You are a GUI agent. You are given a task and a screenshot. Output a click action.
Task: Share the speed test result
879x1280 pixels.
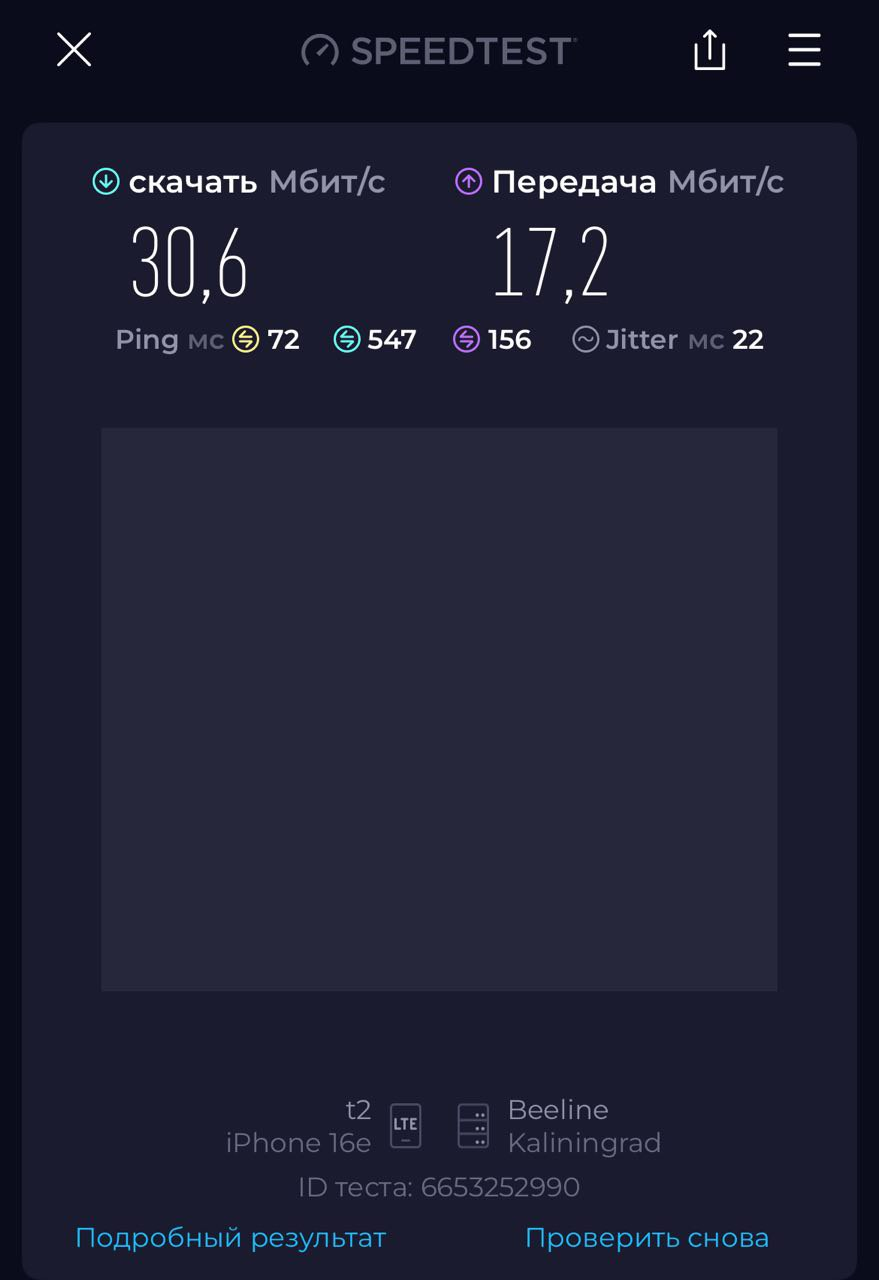(x=709, y=49)
